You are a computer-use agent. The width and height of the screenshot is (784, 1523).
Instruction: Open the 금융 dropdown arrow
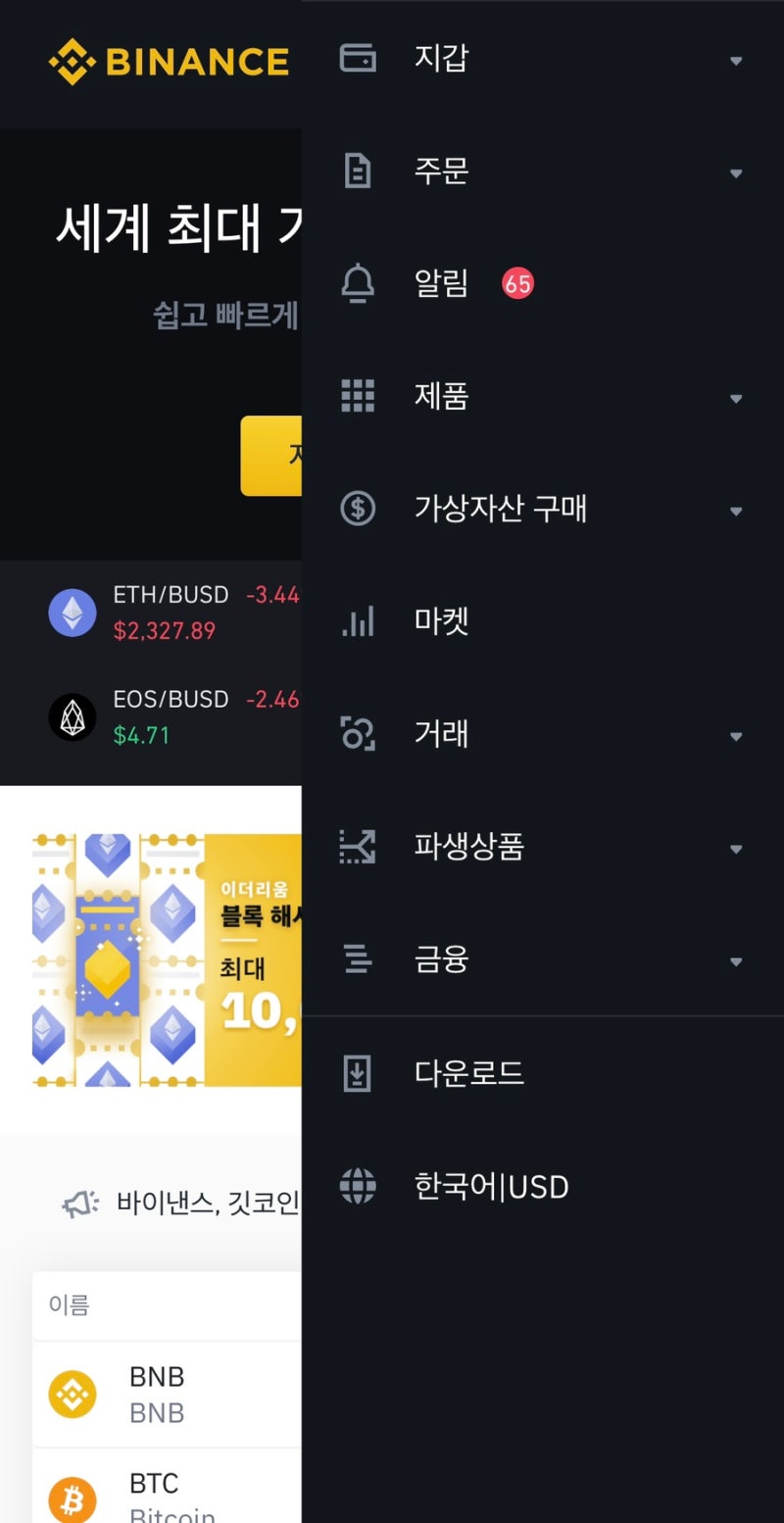coord(736,961)
